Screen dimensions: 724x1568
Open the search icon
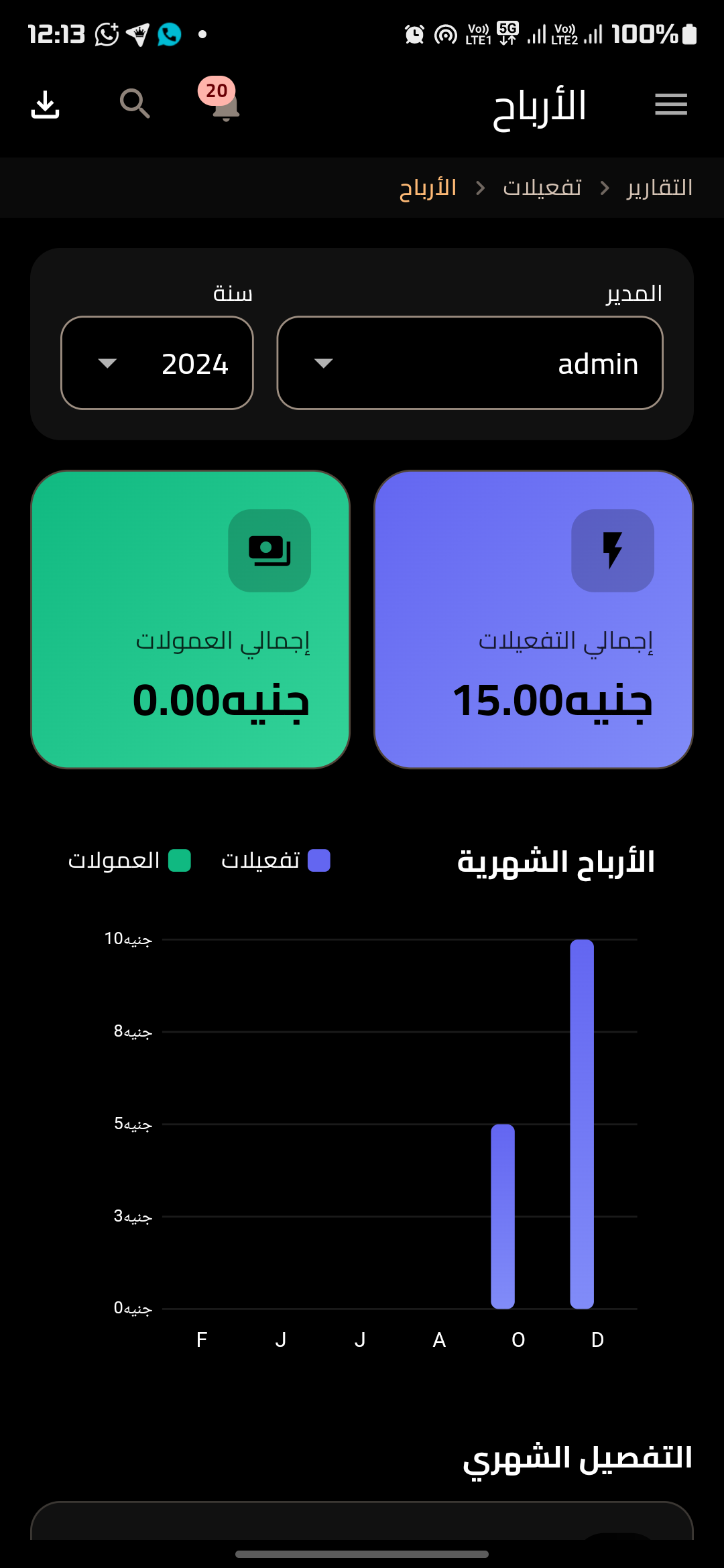tap(134, 105)
